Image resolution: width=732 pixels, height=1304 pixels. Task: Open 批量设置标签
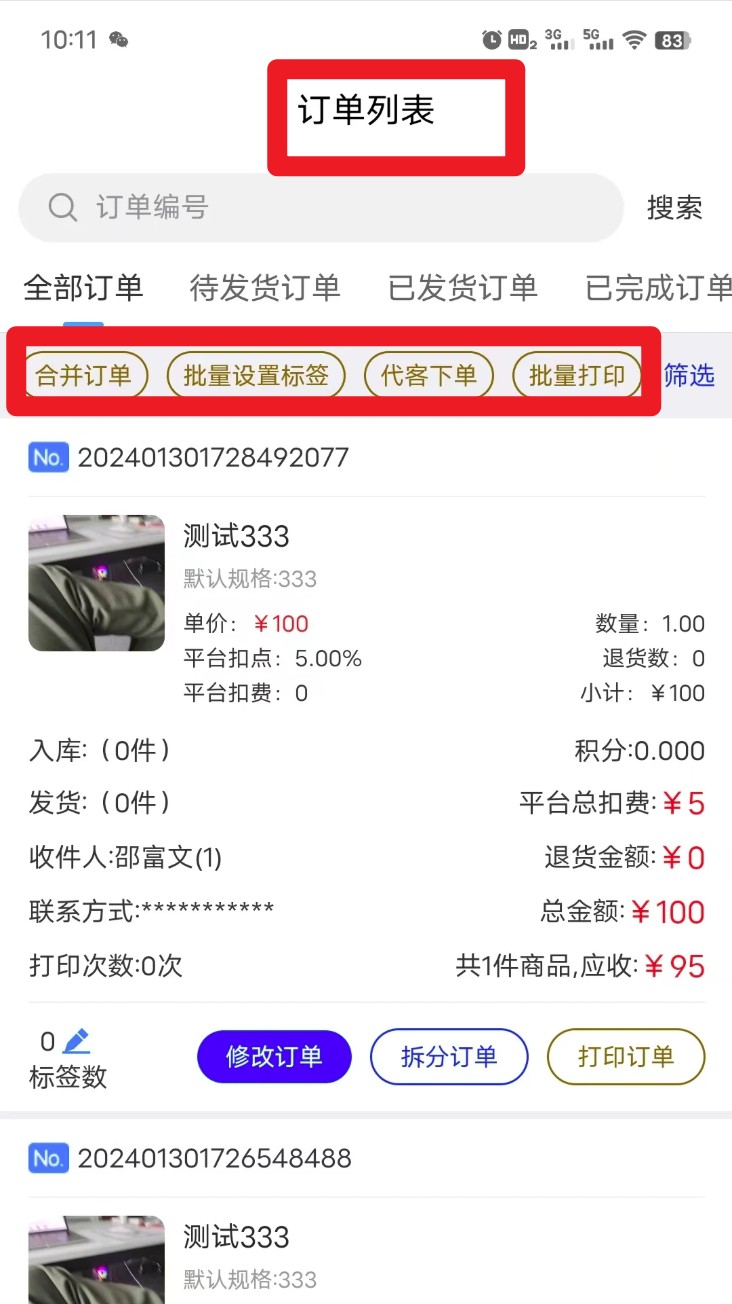click(x=256, y=376)
